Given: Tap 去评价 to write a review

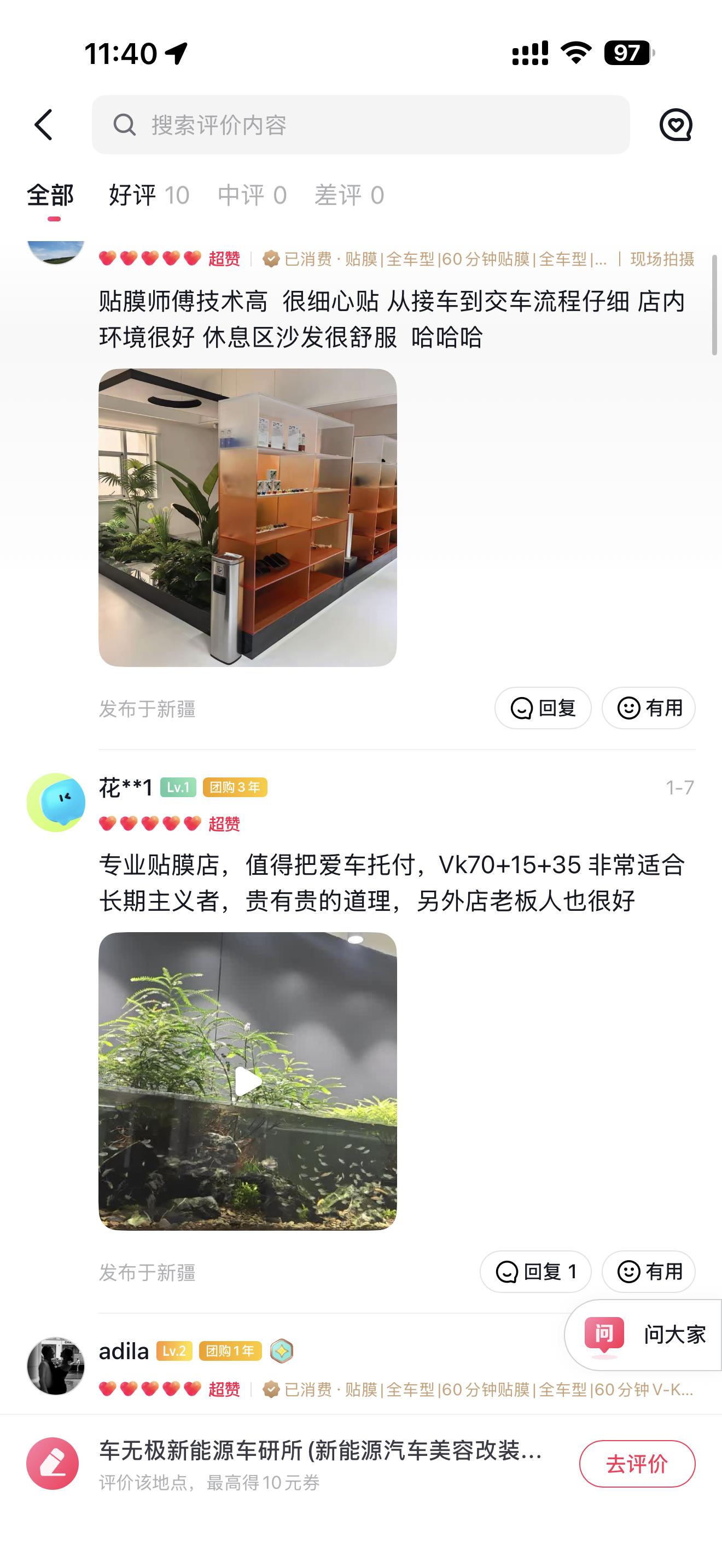Looking at the screenshot, I should click(637, 1464).
